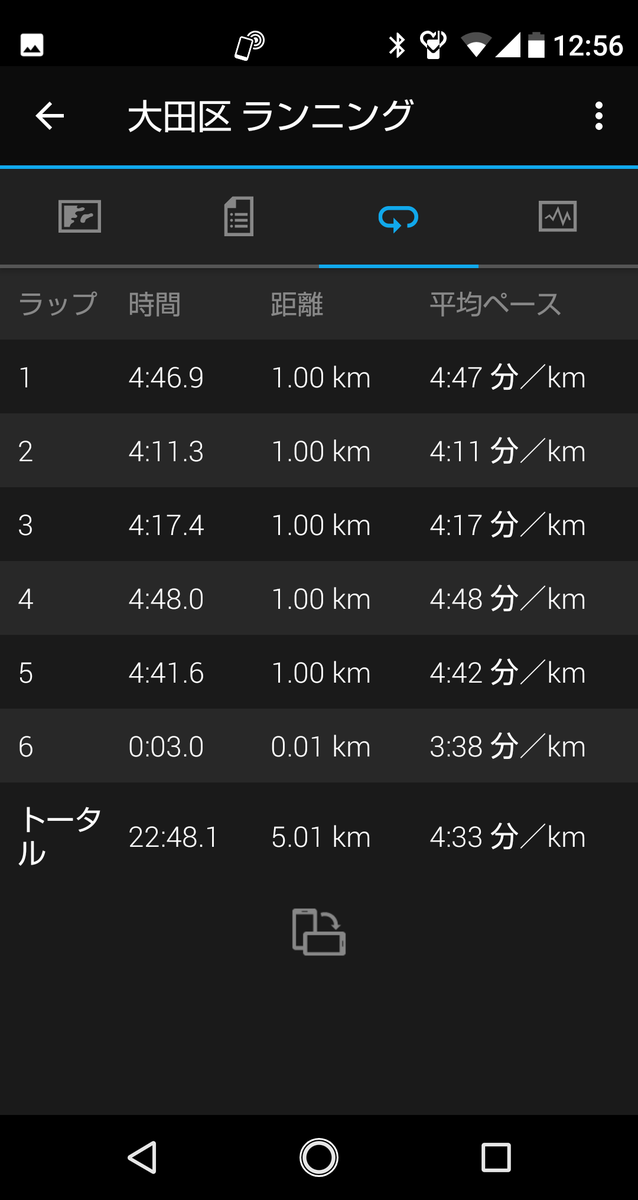Open the overflow menu

coord(598,116)
